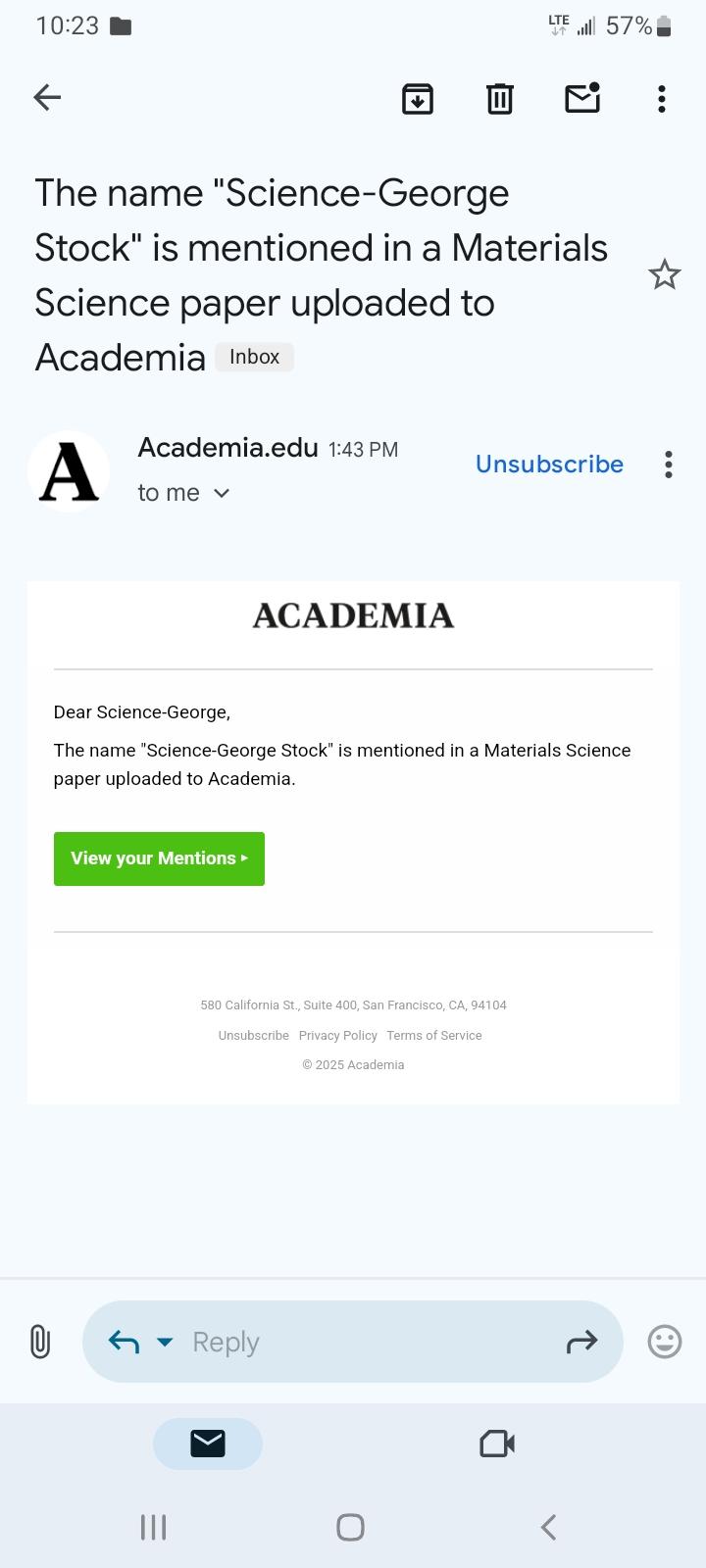The width and height of the screenshot is (706, 1568).
Task: Tap the Unsubscribe link beside the sender
Action: [x=549, y=464]
